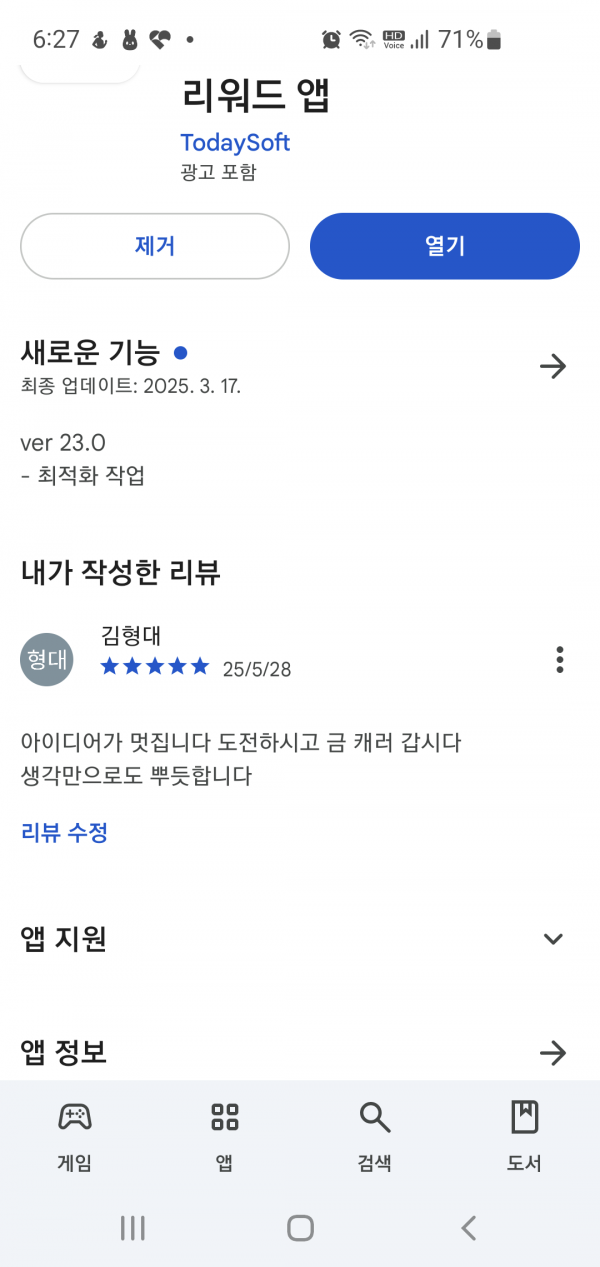Open 앱 정보 details arrow

coord(553,1052)
